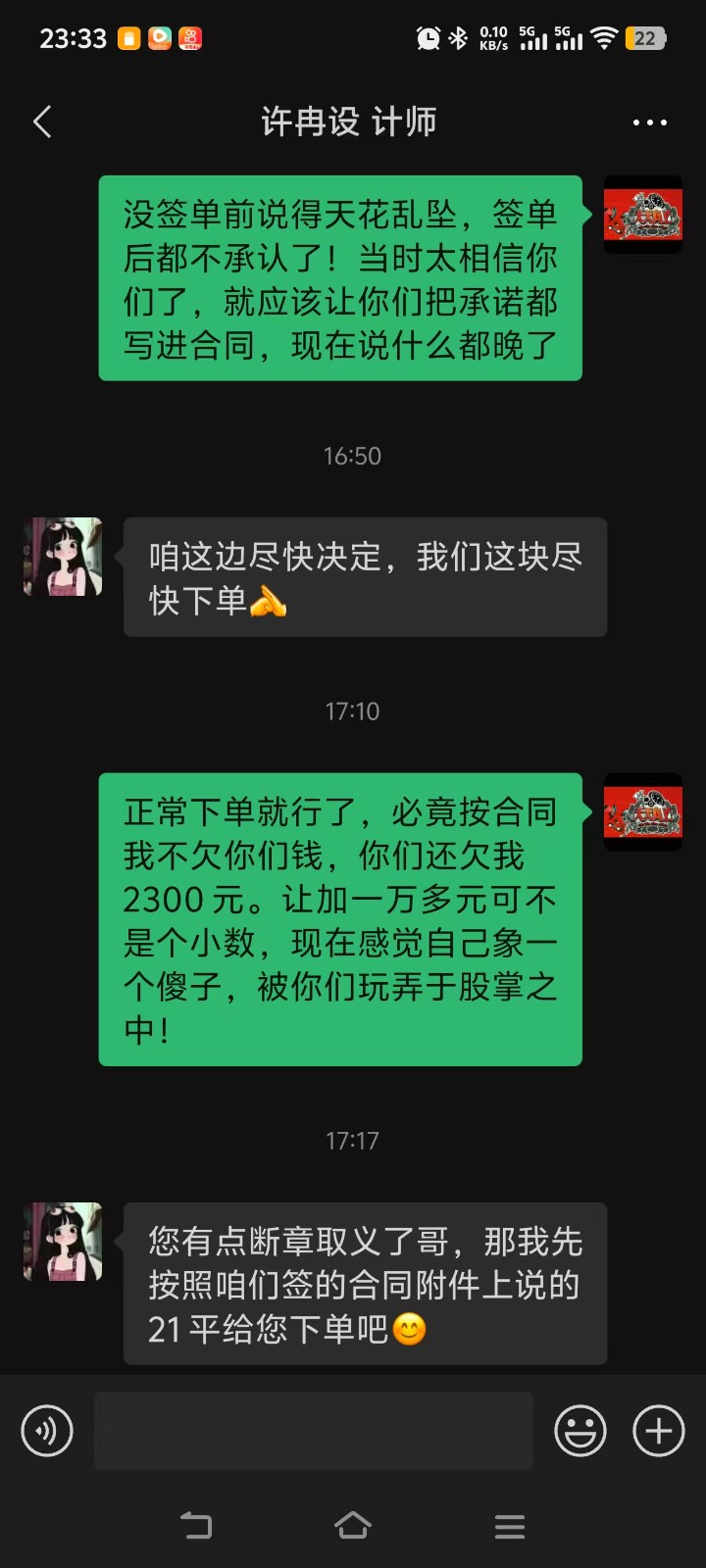Switch to voice message input

tap(47, 1431)
